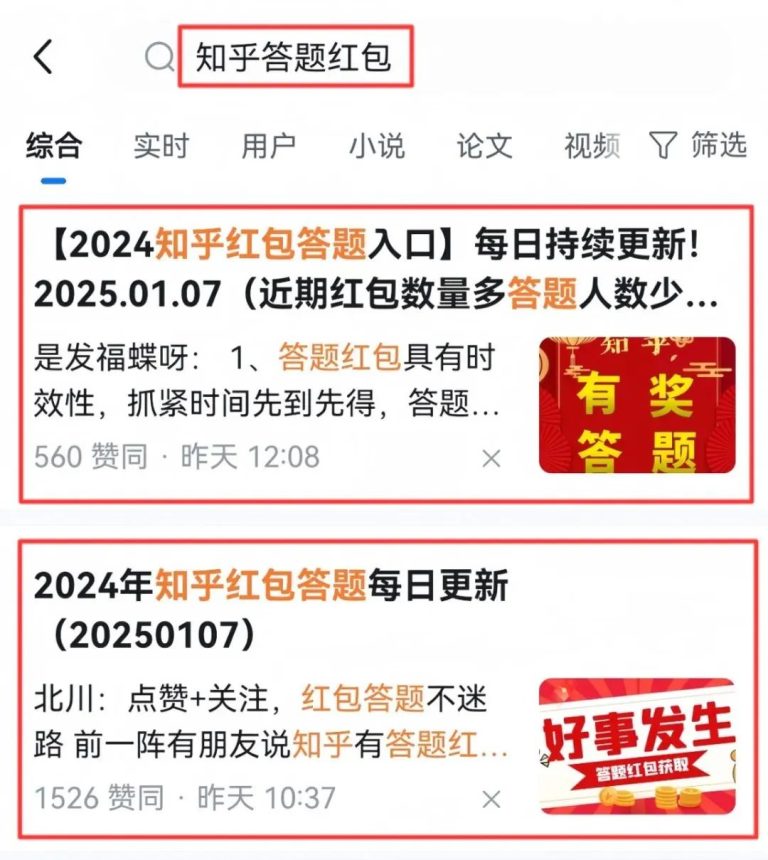Show the 视频 results tab
Image resolution: width=768 pixels, height=860 pixels.
coord(591,146)
